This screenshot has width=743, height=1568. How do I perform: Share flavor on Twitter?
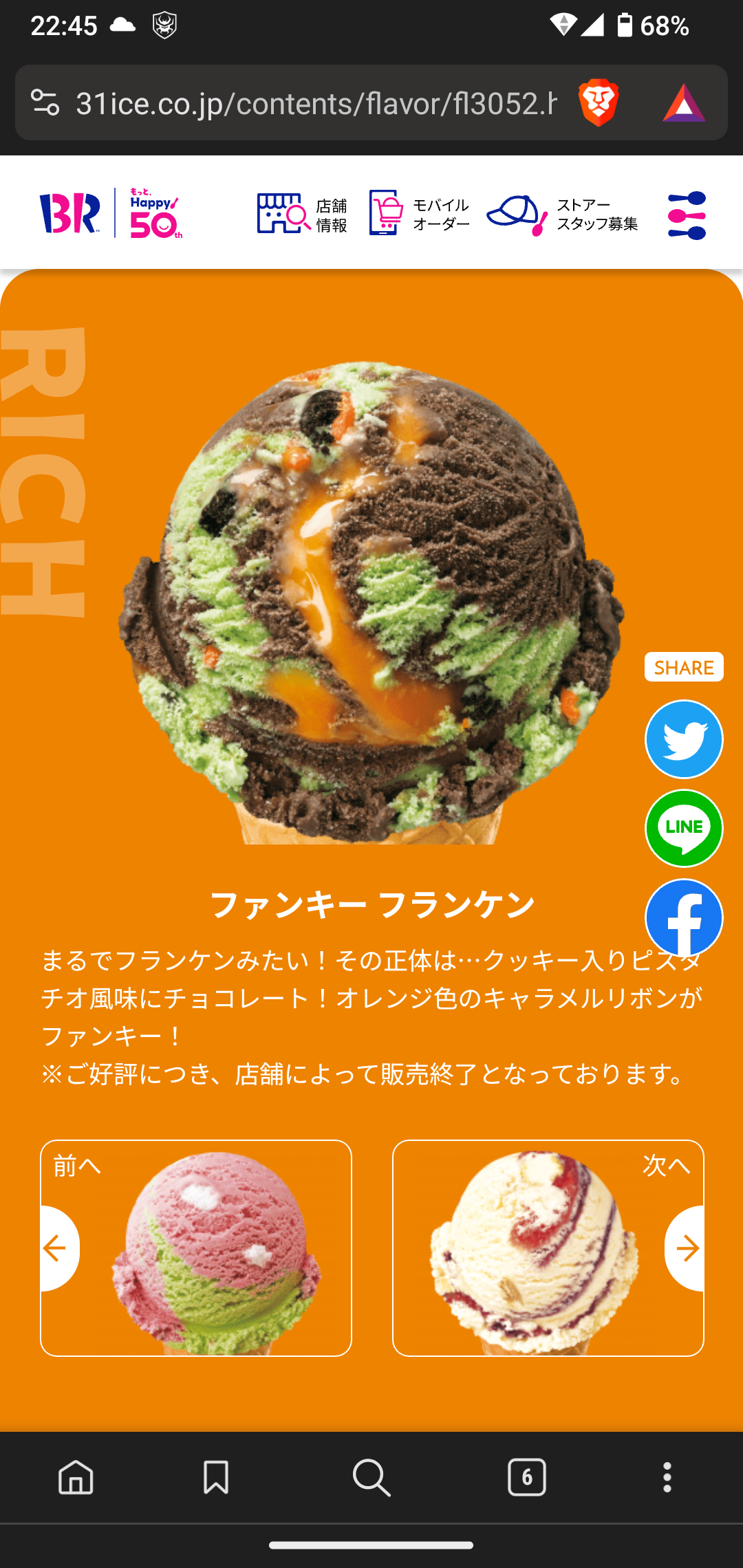tap(684, 740)
